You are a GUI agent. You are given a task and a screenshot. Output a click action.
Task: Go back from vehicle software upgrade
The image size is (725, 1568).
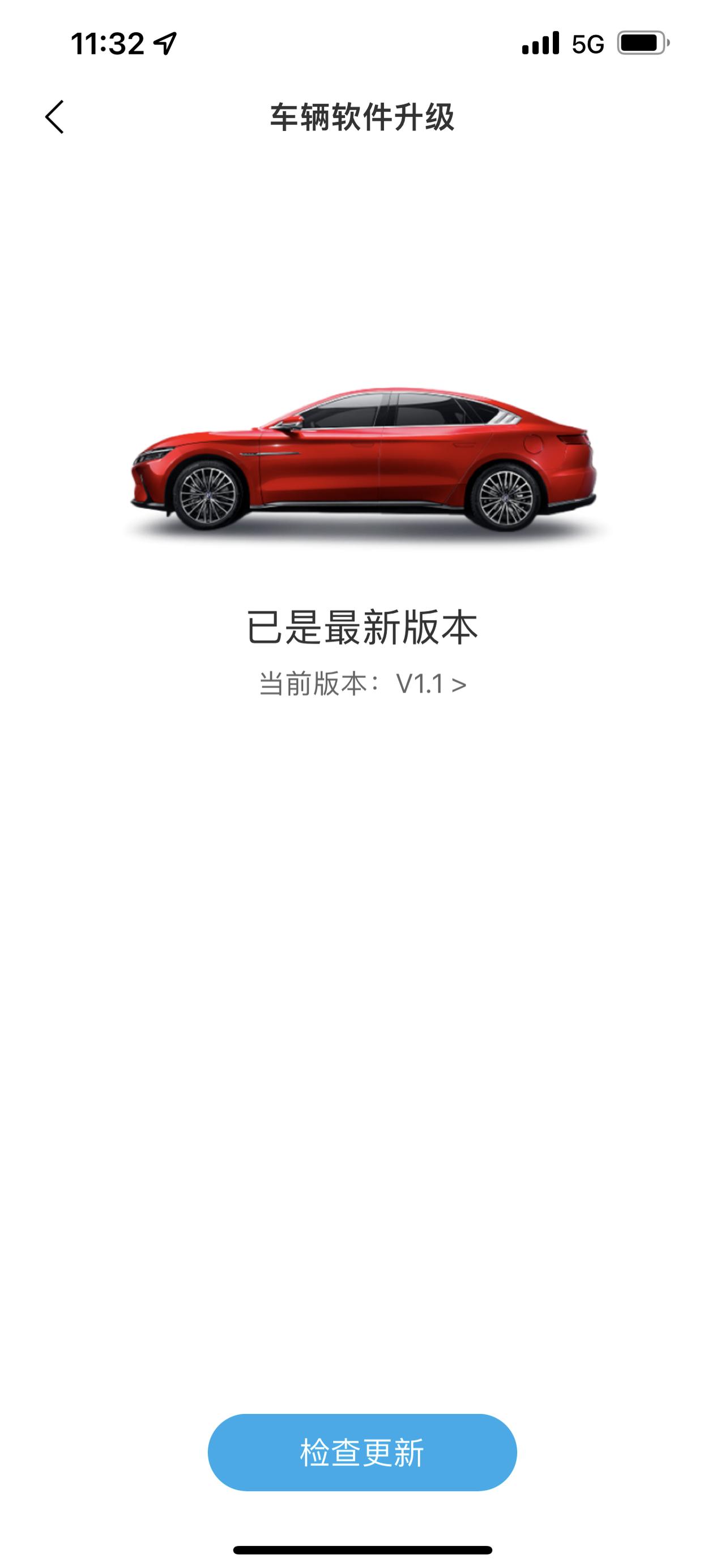pyautogui.click(x=54, y=117)
